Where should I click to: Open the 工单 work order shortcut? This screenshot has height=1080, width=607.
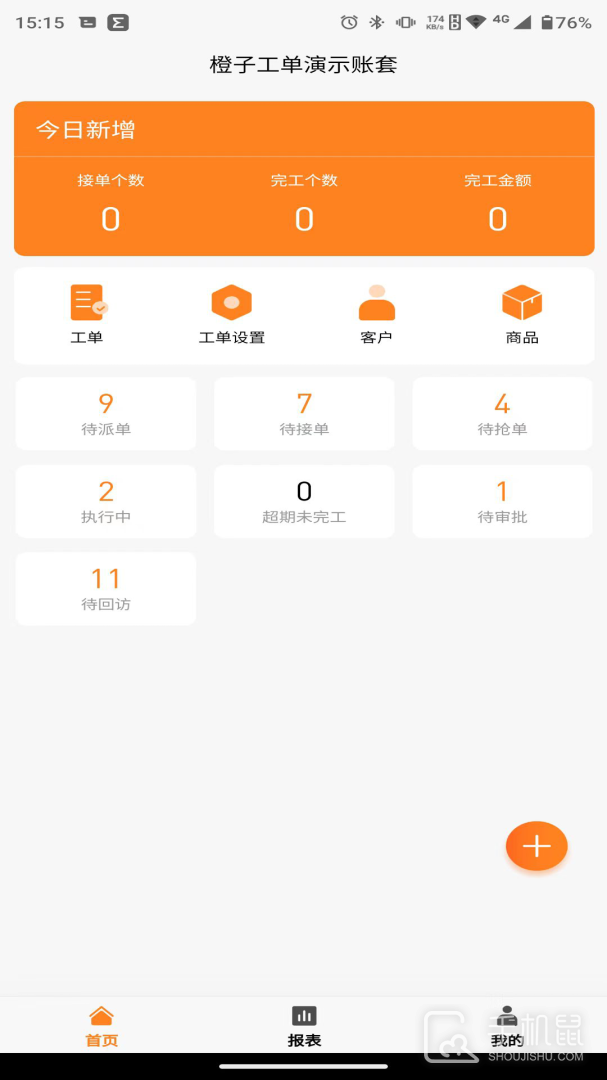[x=87, y=314]
